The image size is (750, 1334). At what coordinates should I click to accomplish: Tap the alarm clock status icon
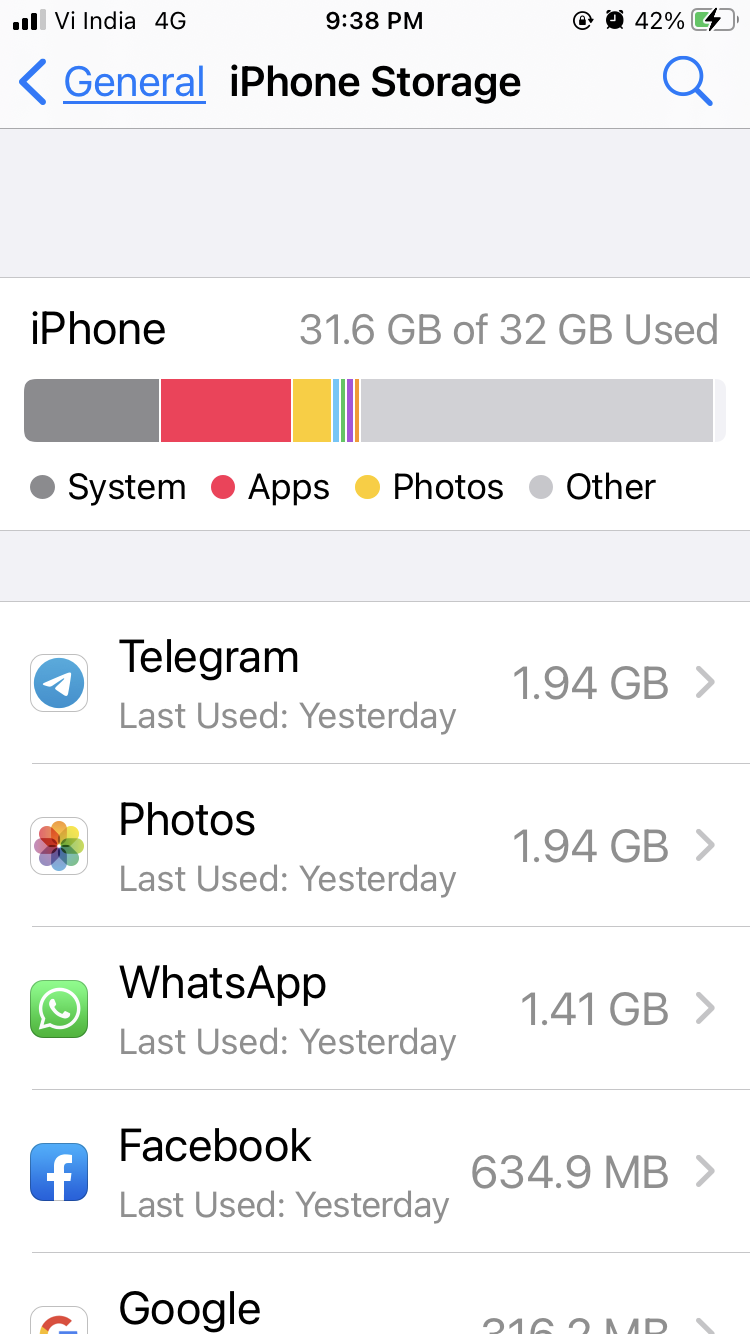(x=614, y=20)
